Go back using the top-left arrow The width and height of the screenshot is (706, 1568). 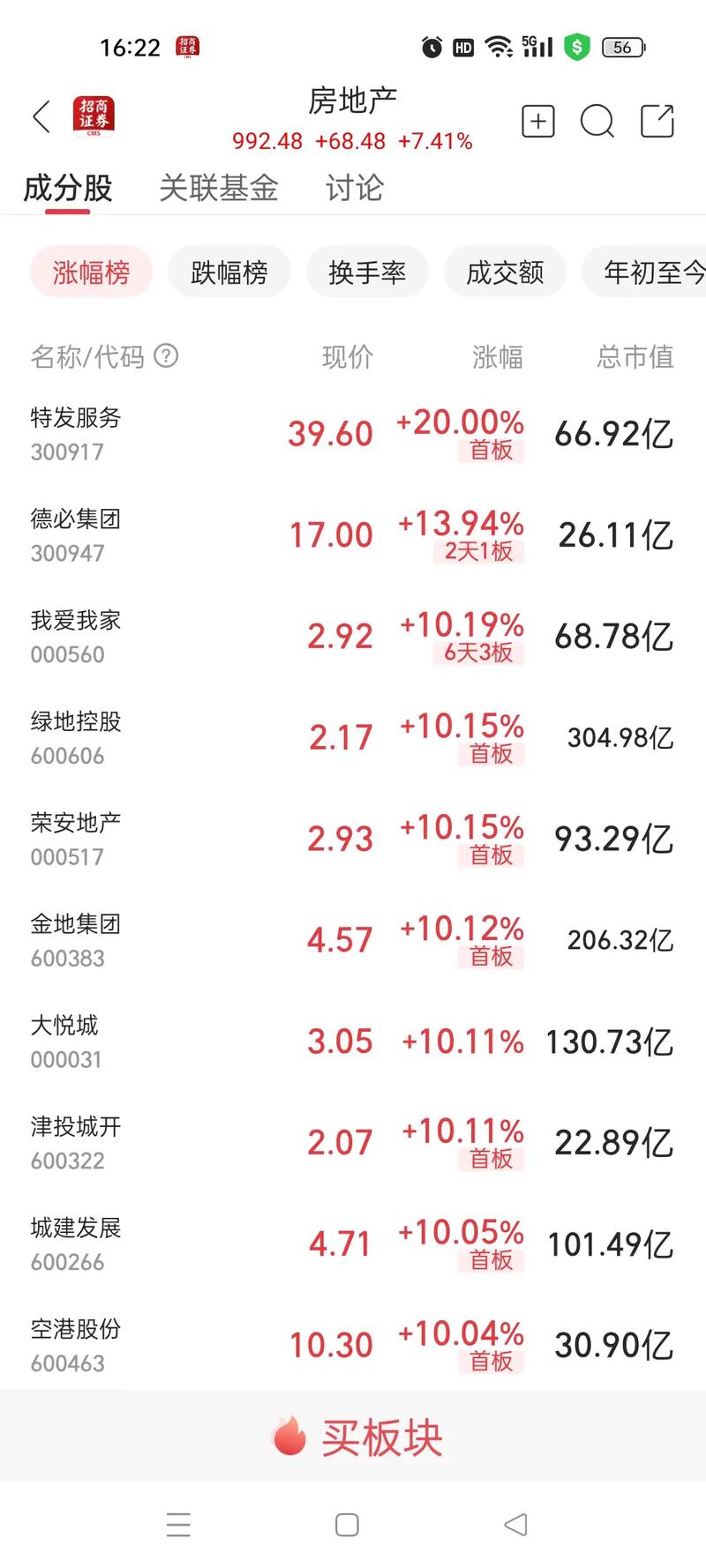41,116
